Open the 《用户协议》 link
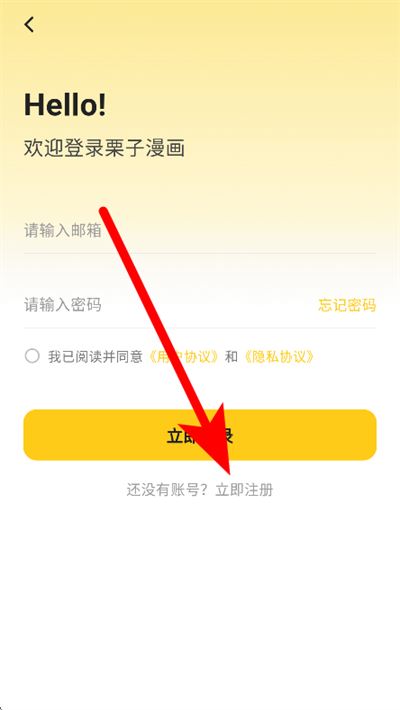This screenshot has width=400, height=710. point(184,357)
